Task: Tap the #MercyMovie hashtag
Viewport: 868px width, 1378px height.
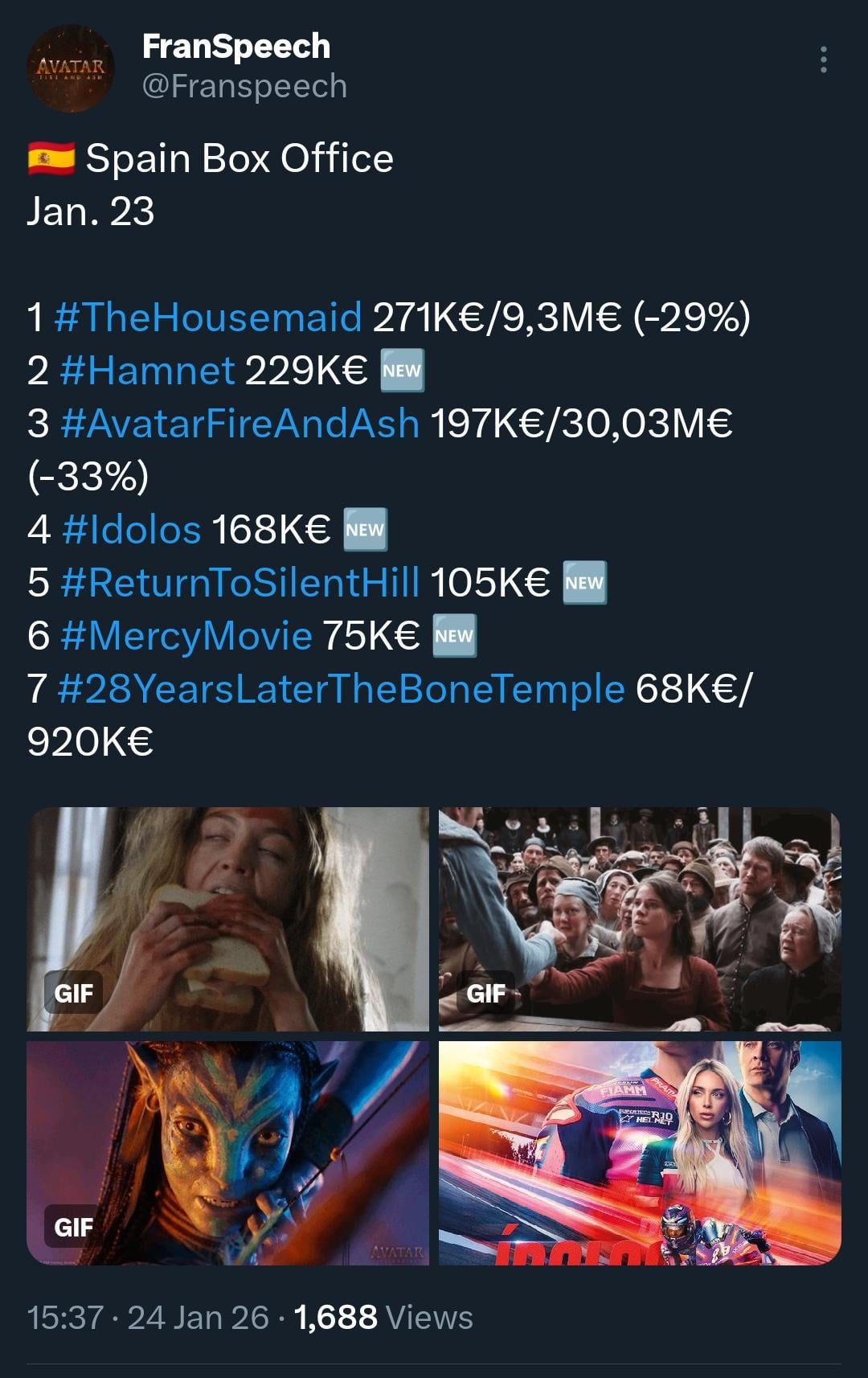Action: click(186, 635)
